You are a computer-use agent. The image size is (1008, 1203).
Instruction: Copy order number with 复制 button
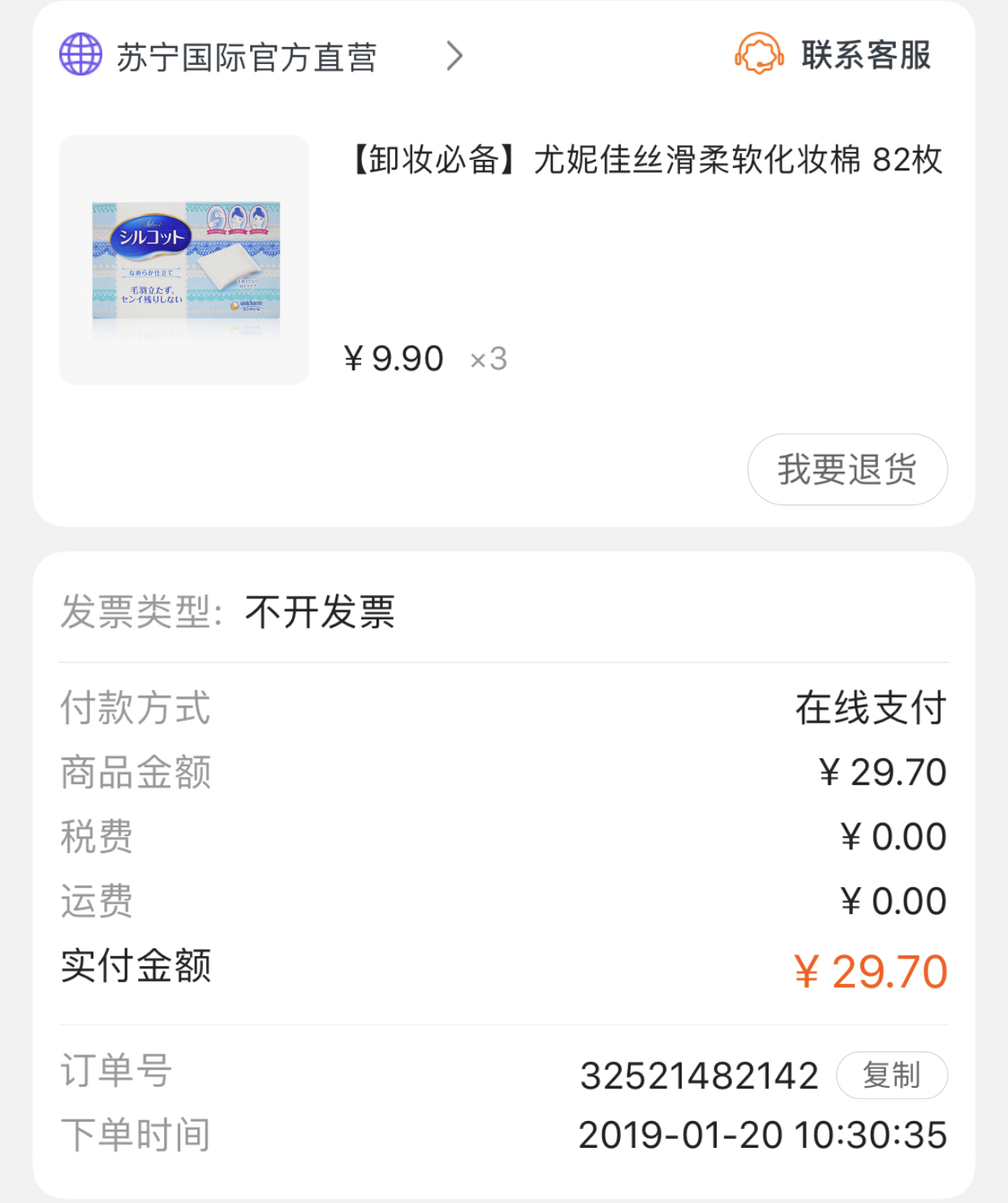click(x=891, y=1075)
